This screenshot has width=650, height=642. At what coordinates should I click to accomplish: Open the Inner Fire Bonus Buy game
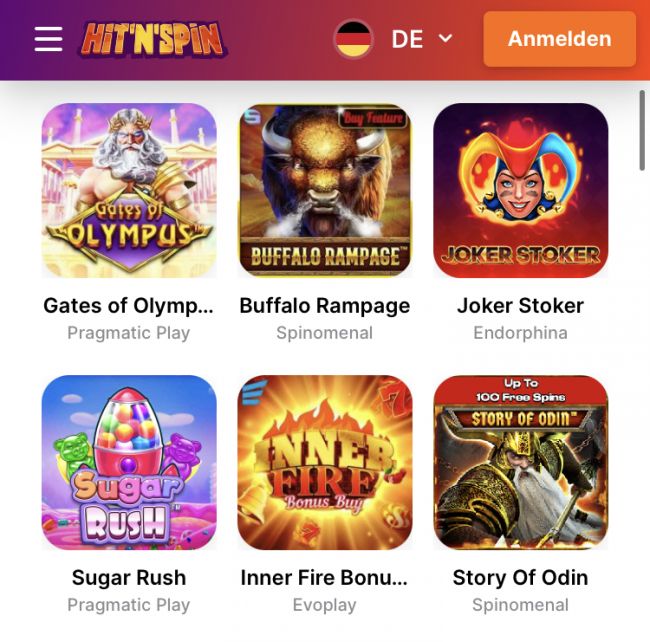coord(325,463)
